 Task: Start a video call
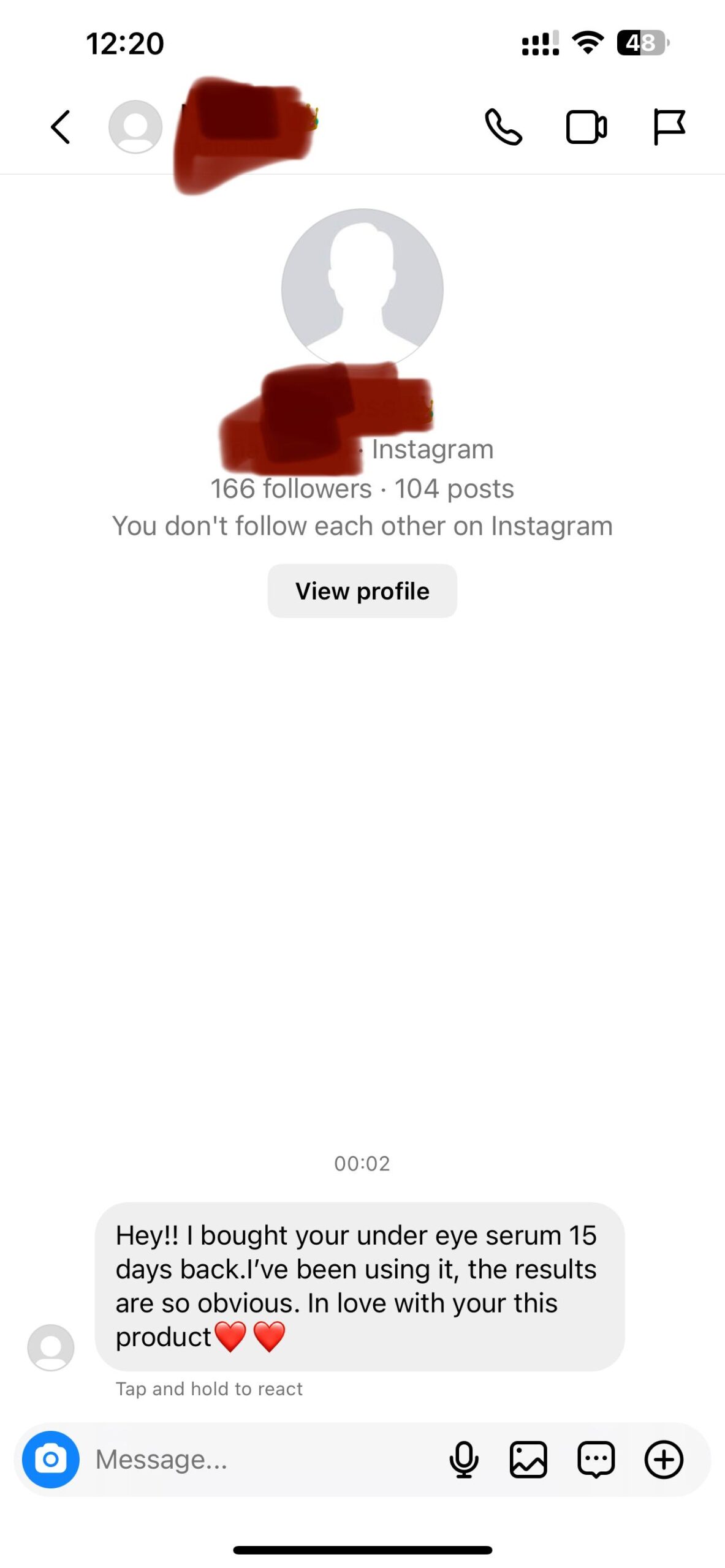[586, 127]
